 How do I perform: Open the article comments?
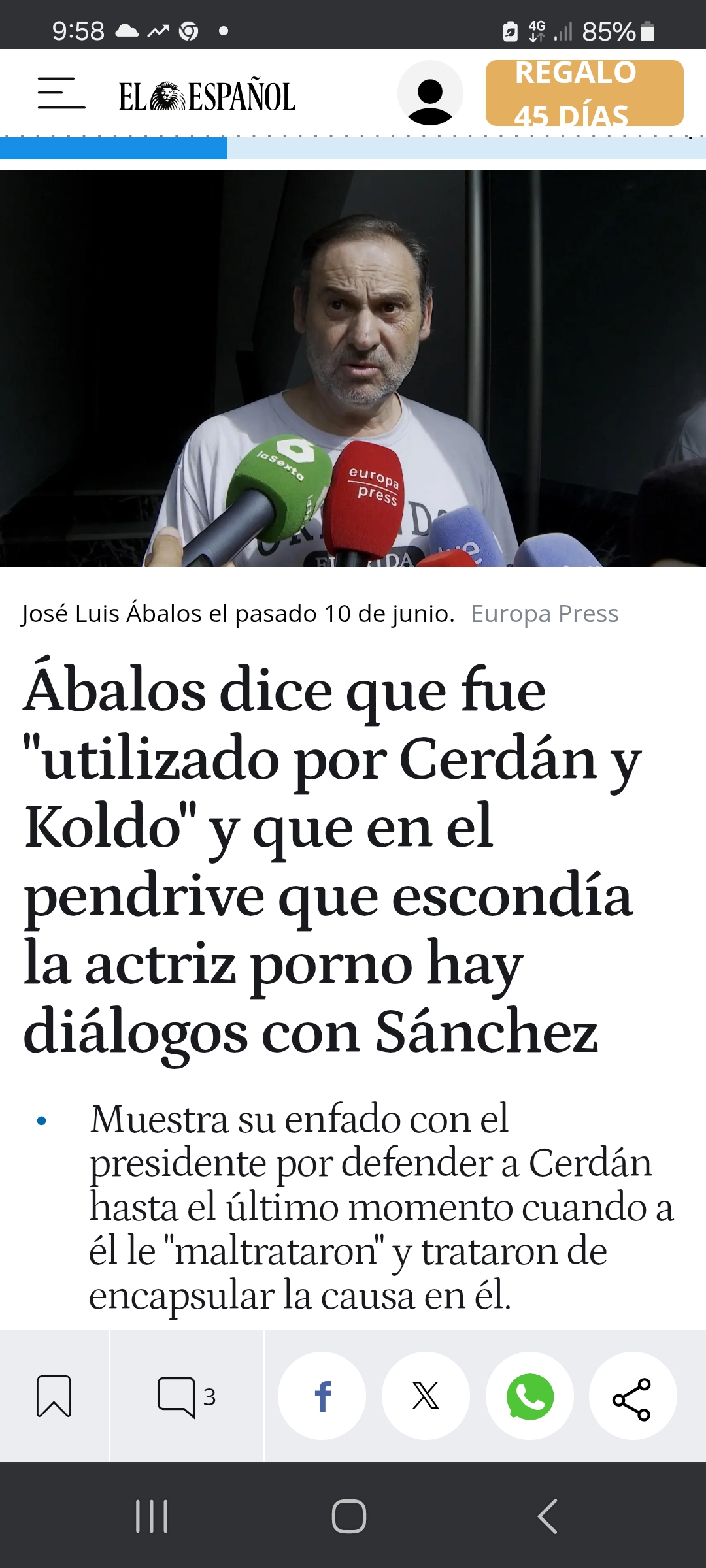click(x=186, y=1396)
